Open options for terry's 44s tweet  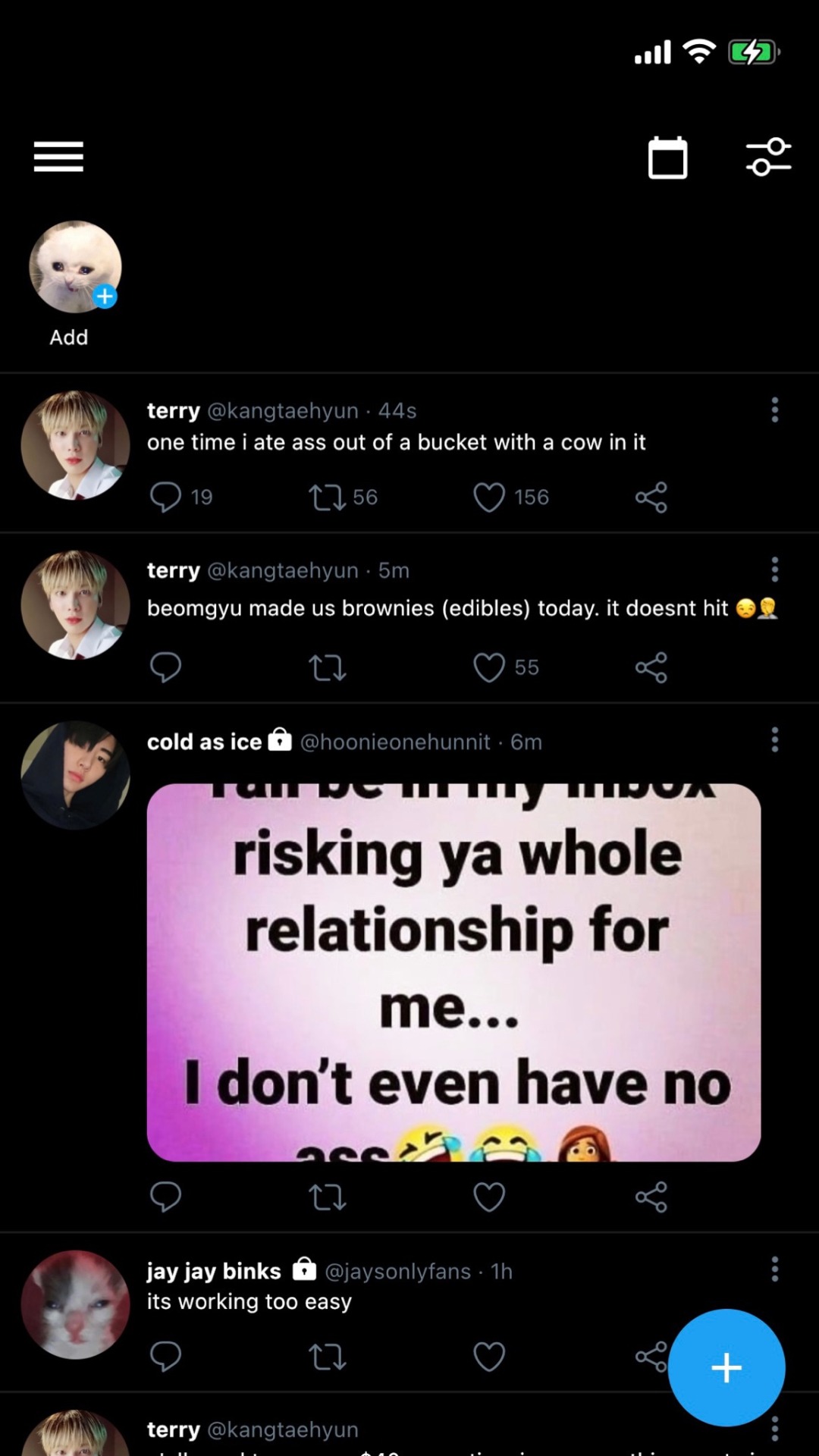pos(774,410)
